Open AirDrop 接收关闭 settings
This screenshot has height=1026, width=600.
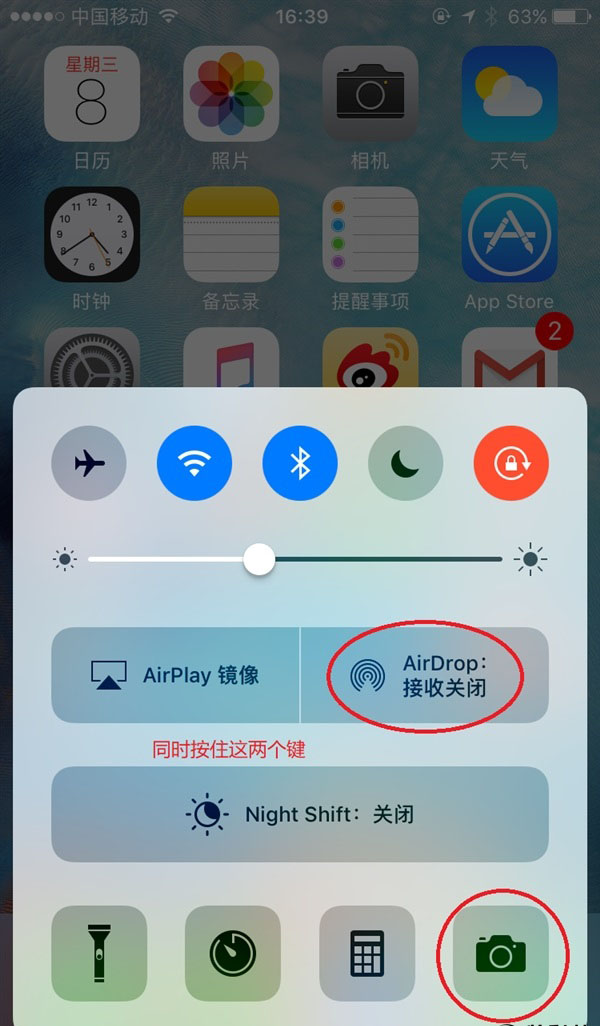tap(425, 675)
